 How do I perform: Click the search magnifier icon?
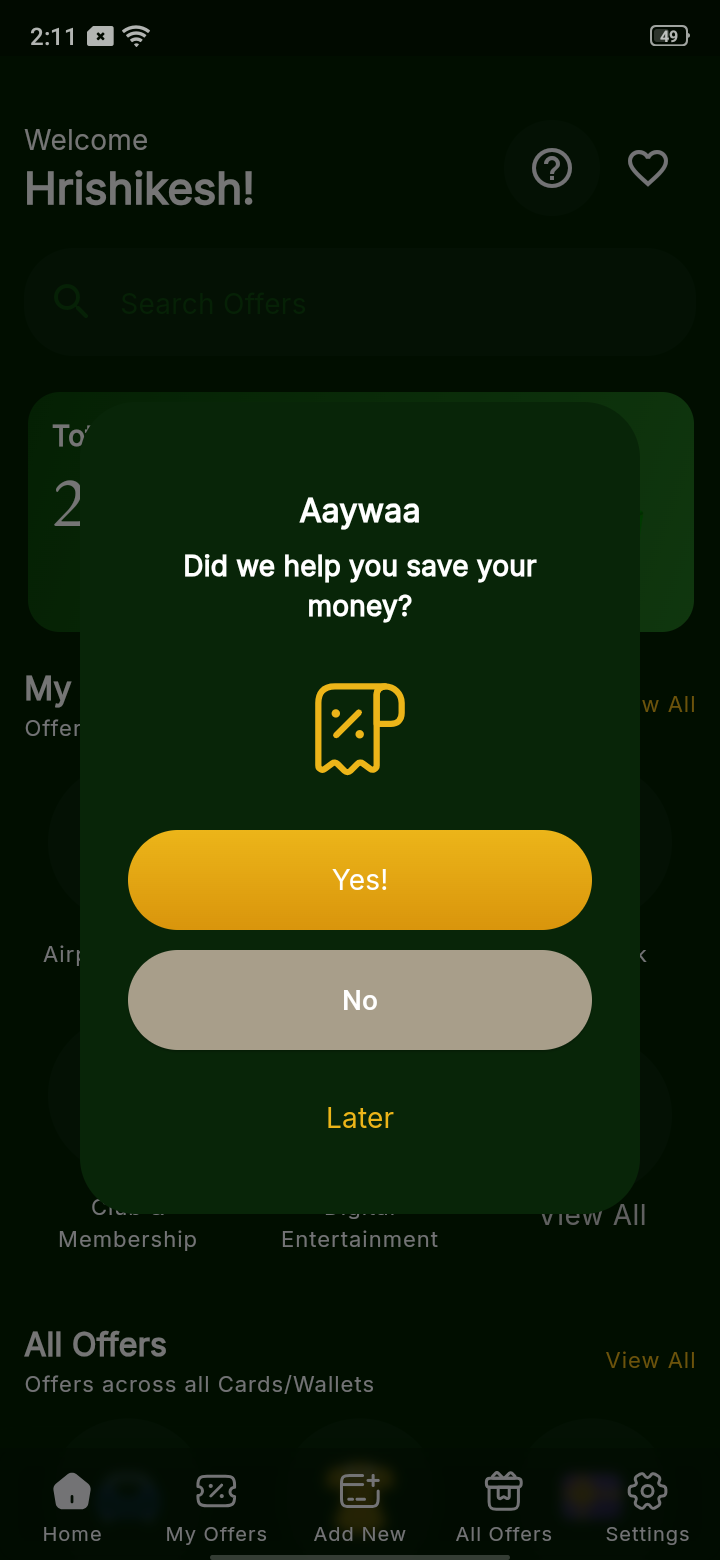point(70,301)
